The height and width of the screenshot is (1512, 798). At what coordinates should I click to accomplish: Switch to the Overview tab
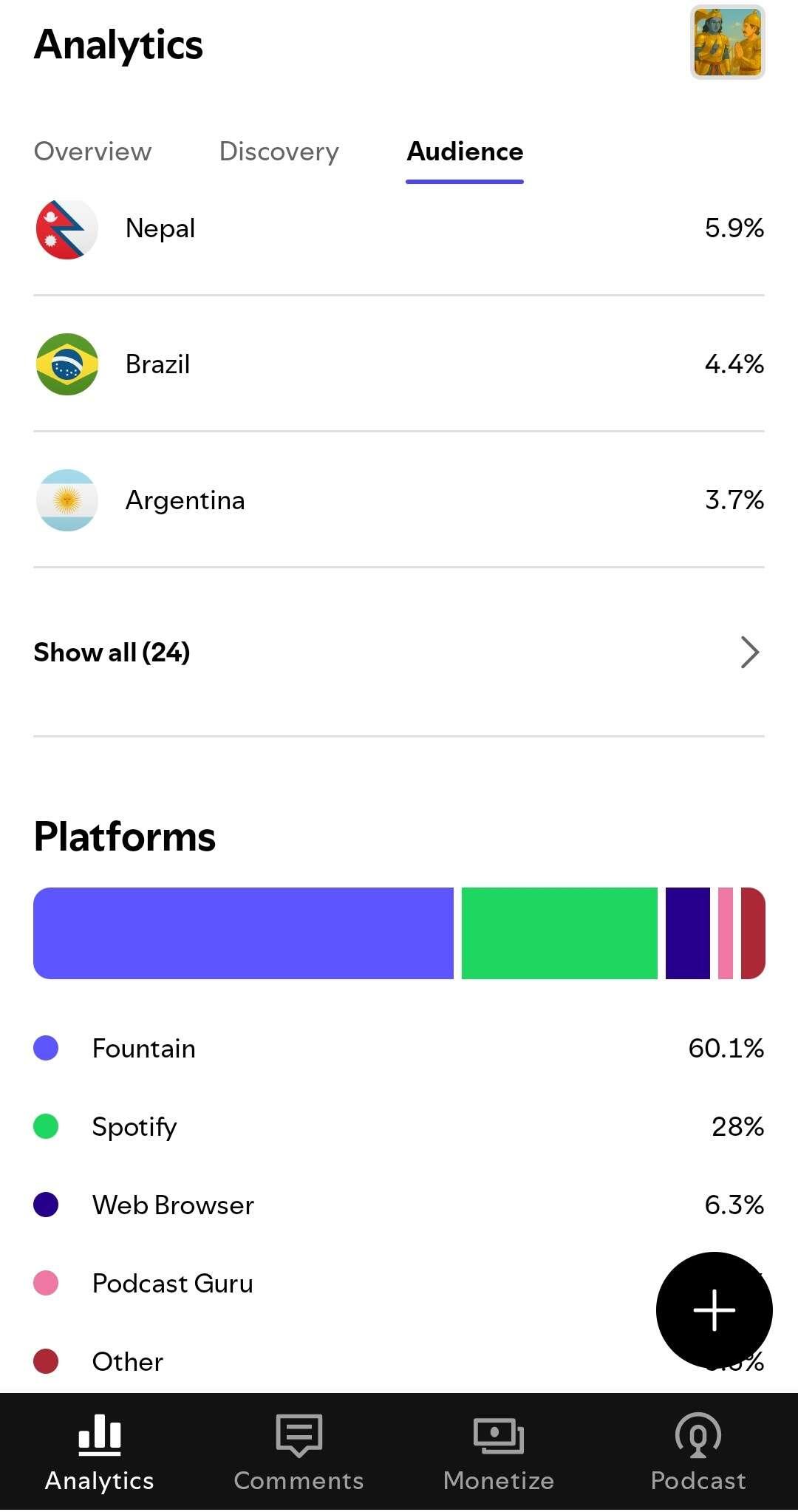click(92, 151)
